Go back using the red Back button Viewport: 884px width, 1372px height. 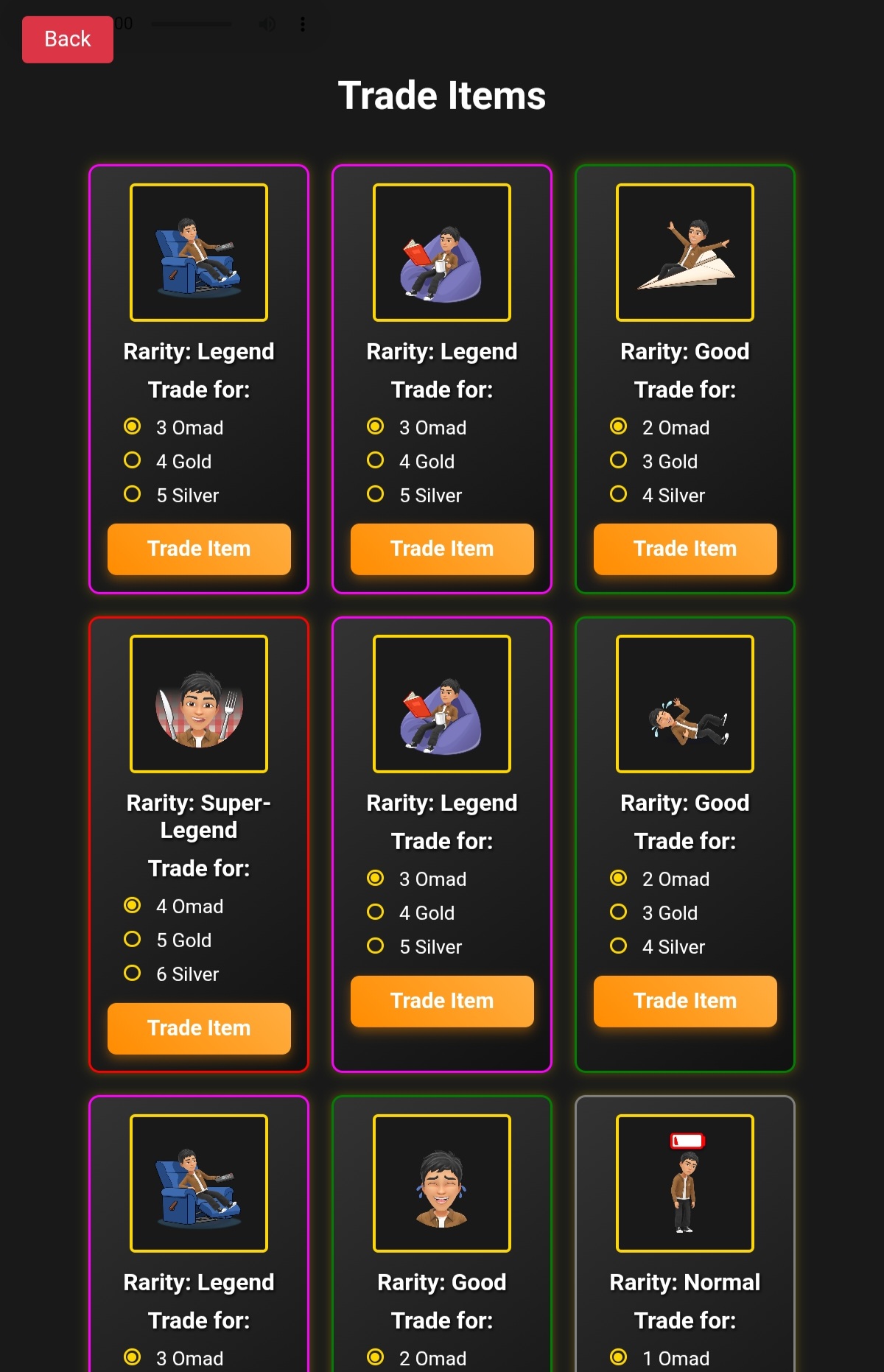(68, 39)
